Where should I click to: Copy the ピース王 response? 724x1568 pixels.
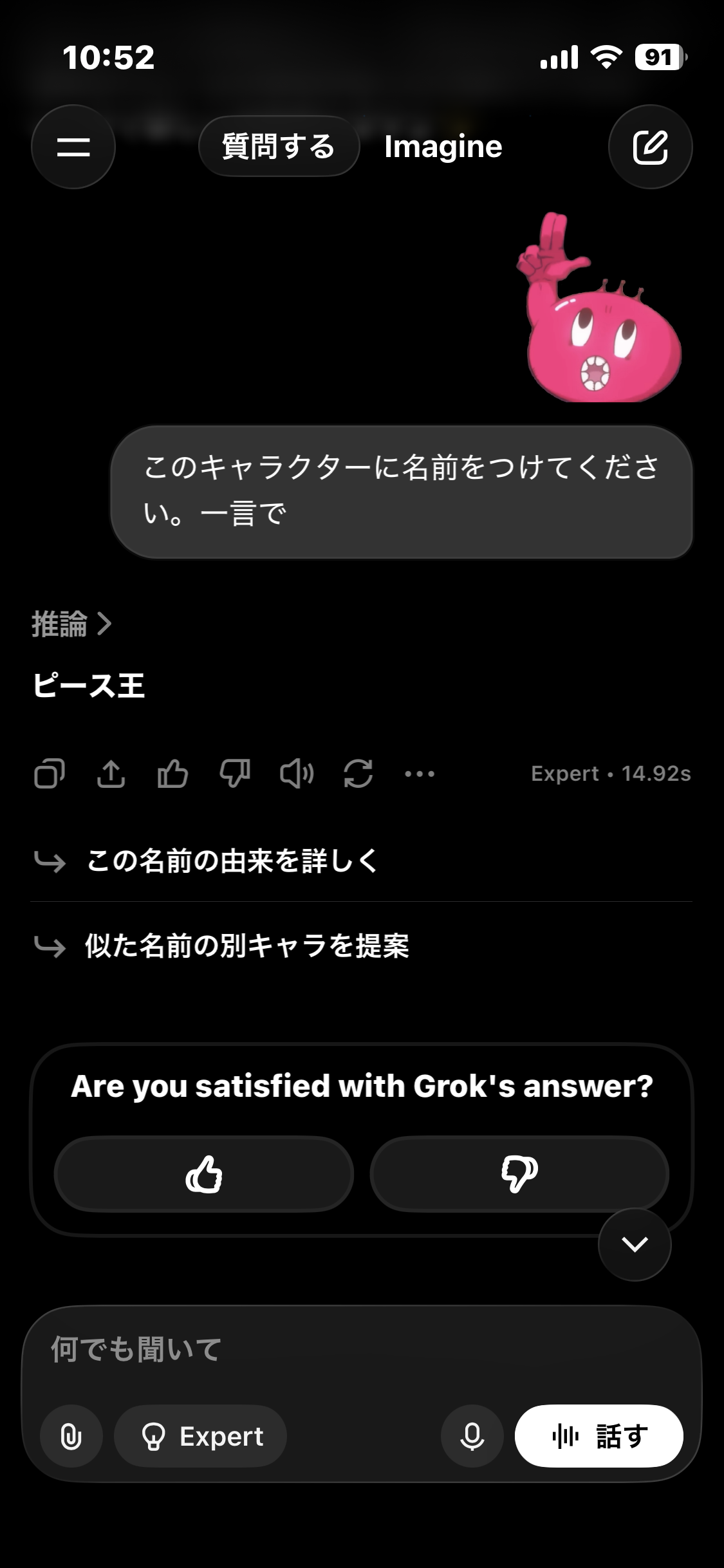point(50,774)
